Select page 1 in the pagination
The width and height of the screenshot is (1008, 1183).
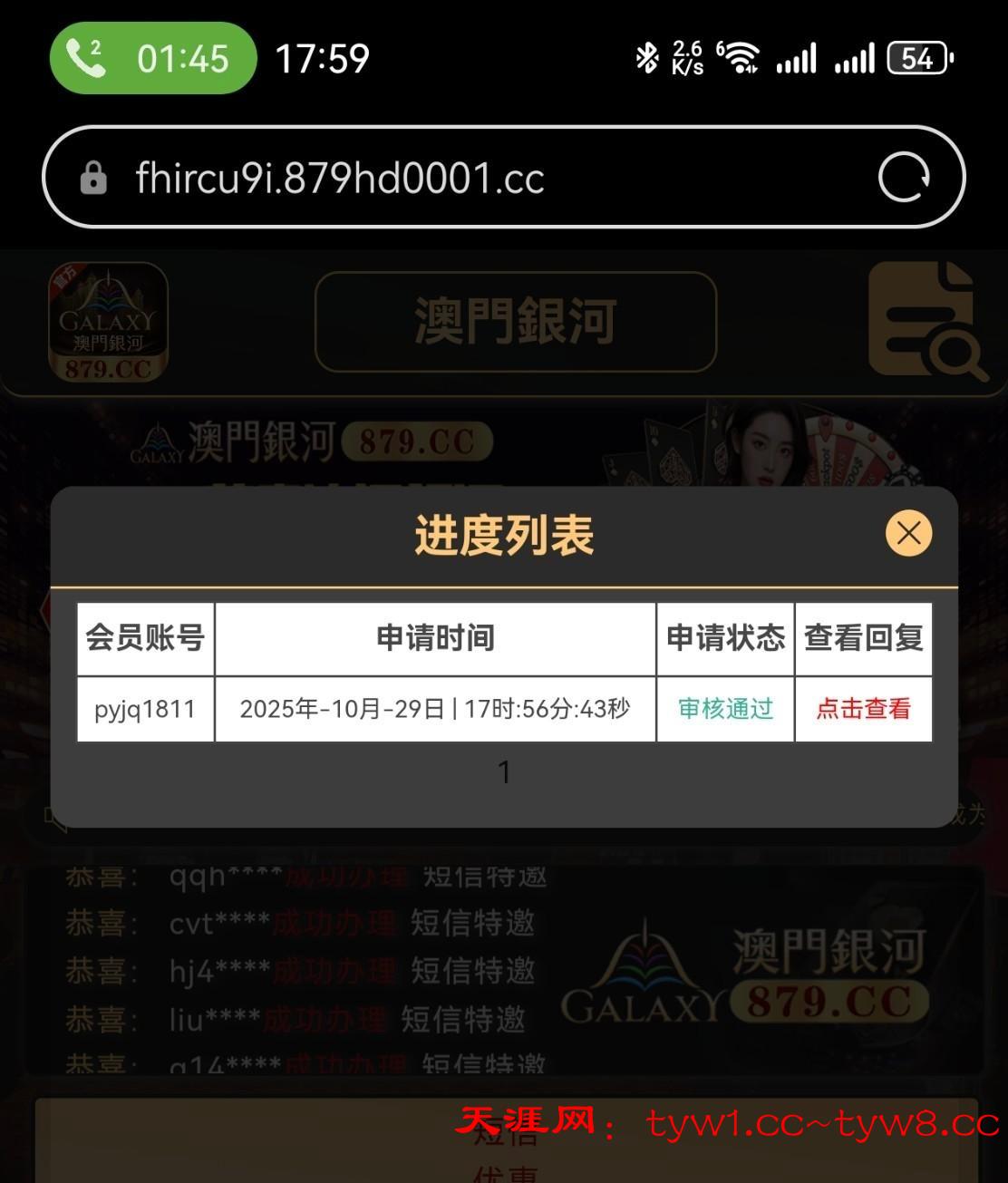pos(504,772)
